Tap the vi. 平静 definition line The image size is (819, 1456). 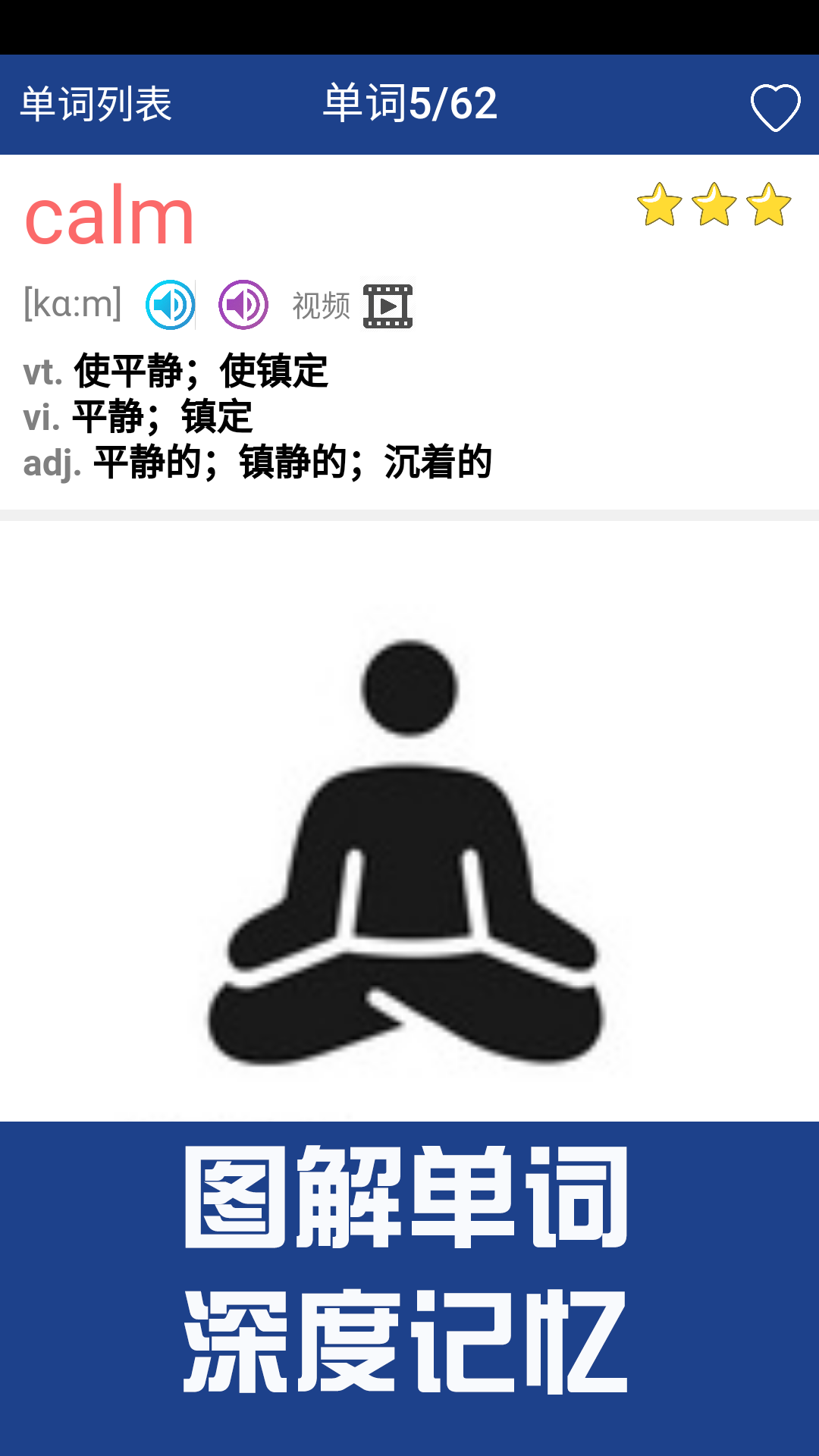[x=140, y=416]
